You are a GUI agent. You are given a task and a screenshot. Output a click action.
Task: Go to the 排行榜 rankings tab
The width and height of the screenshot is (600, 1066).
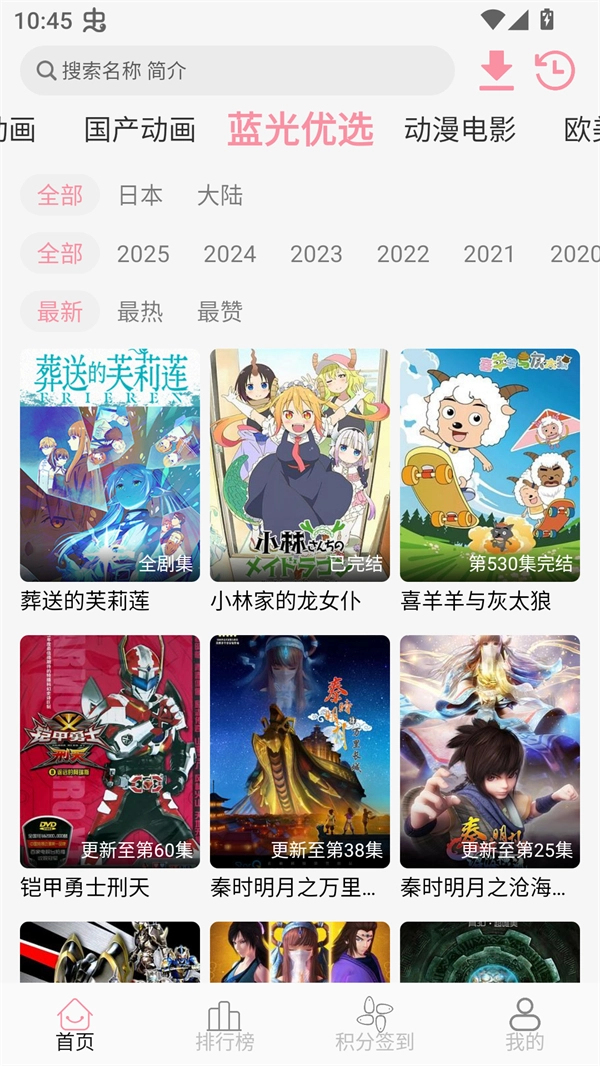point(225,1027)
